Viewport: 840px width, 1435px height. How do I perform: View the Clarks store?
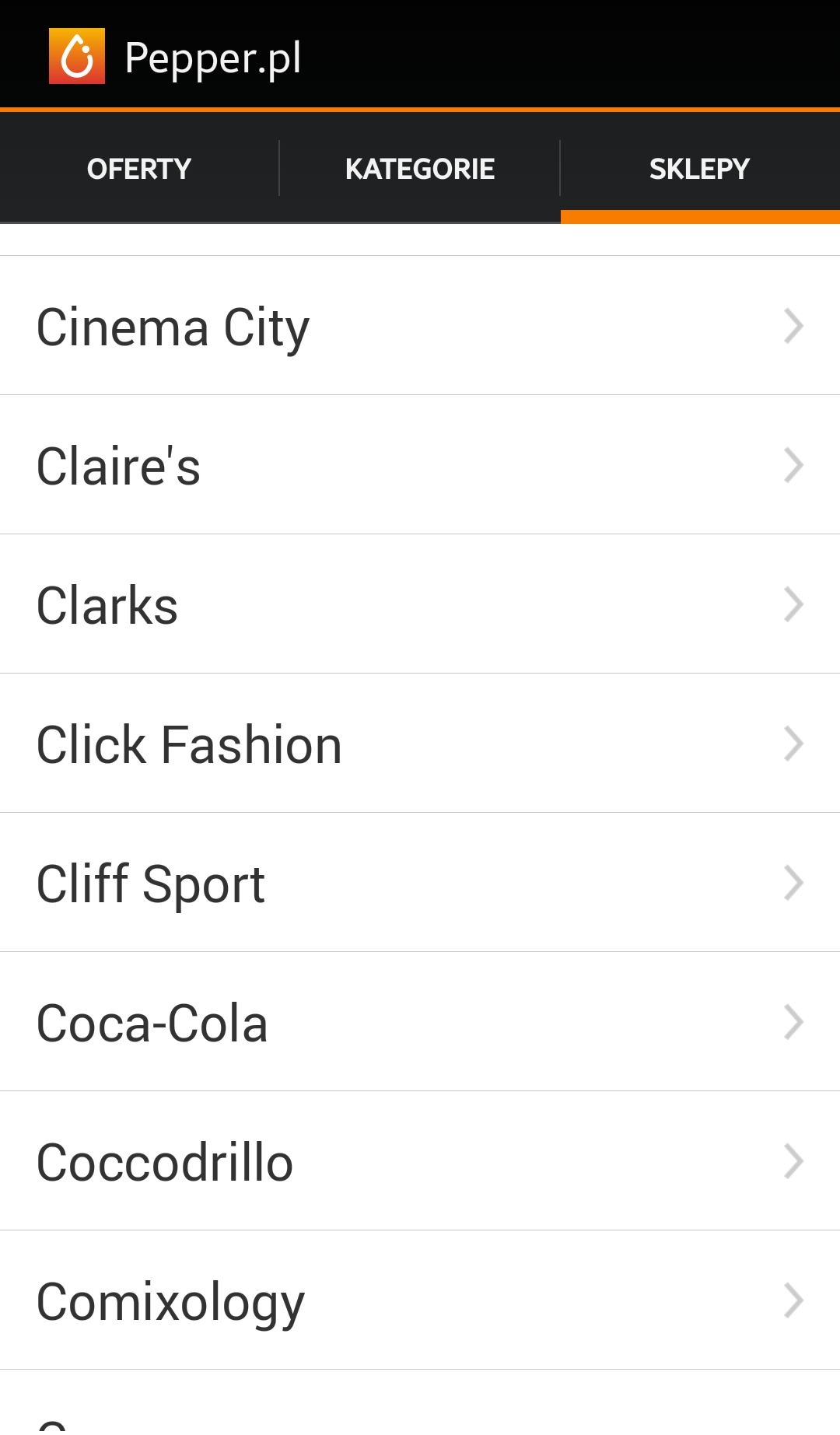point(420,605)
